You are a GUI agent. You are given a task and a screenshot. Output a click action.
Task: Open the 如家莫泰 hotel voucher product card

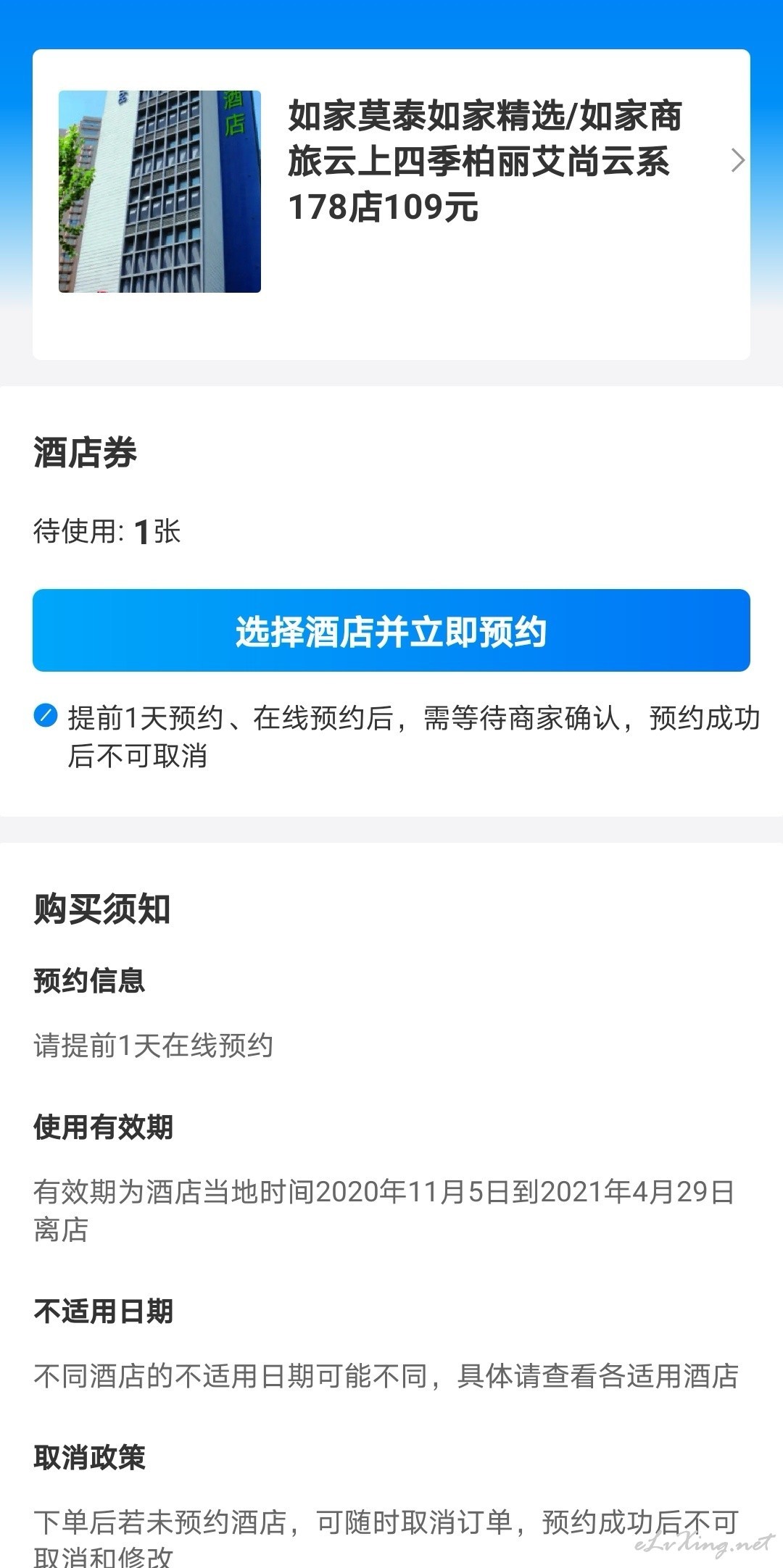pyautogui.click(x=391, y=204)
